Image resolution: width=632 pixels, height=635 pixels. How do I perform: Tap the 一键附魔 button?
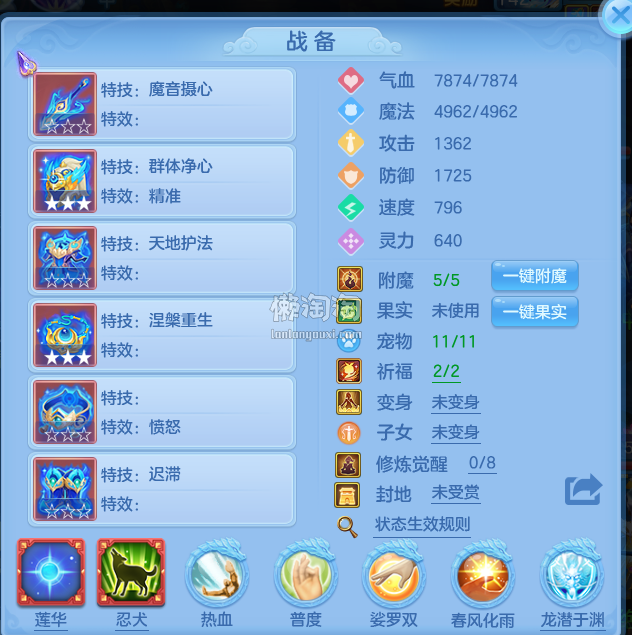(x=534, y=276)
